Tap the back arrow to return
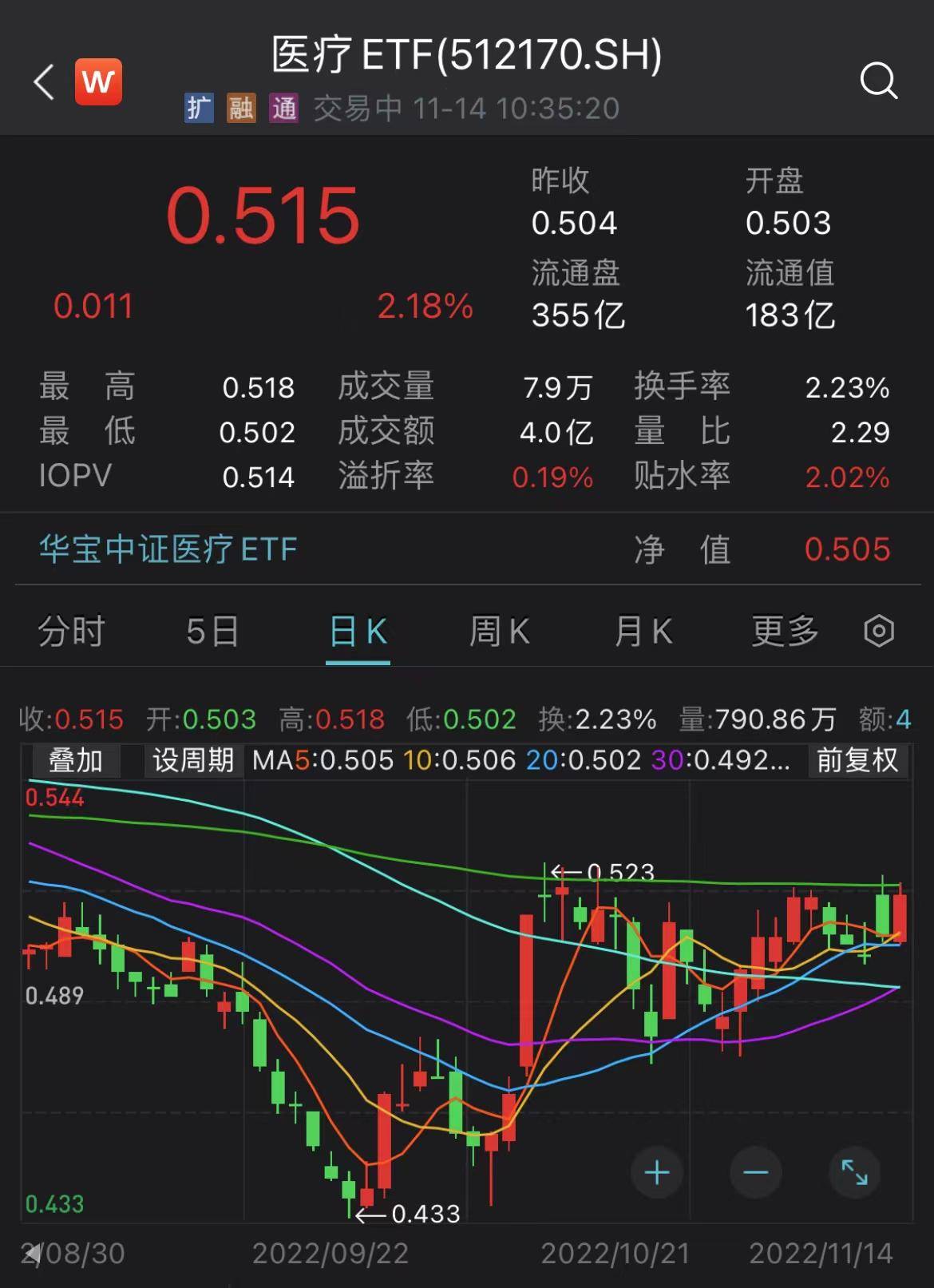Viewport: 934px width, 1288px height. [x=44, y=81]
